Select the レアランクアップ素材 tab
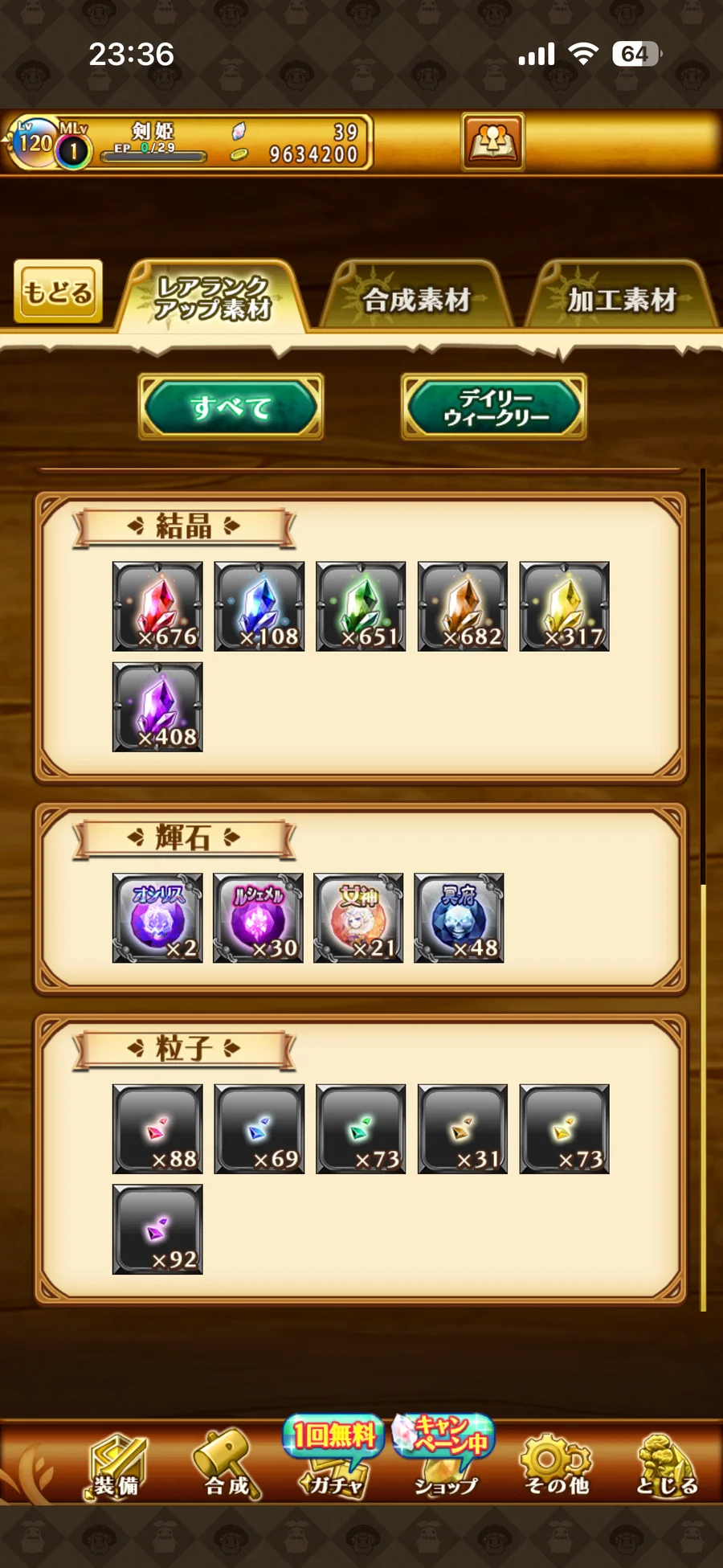The width and height of the screenshot is (723, 1568). click(x=213, y=297)
